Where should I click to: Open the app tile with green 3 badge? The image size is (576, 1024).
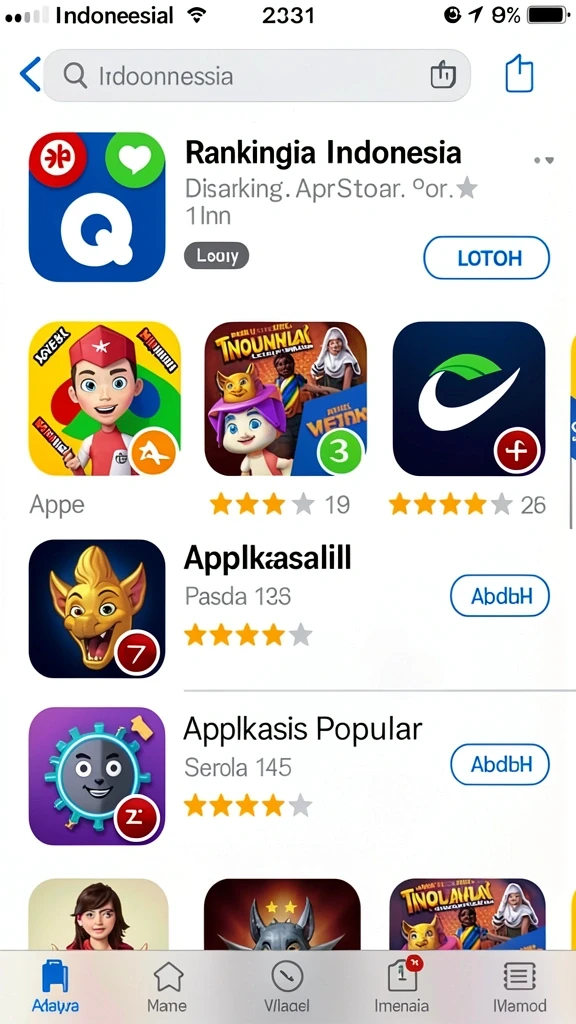pyautogui.click(x=285, y=398)
